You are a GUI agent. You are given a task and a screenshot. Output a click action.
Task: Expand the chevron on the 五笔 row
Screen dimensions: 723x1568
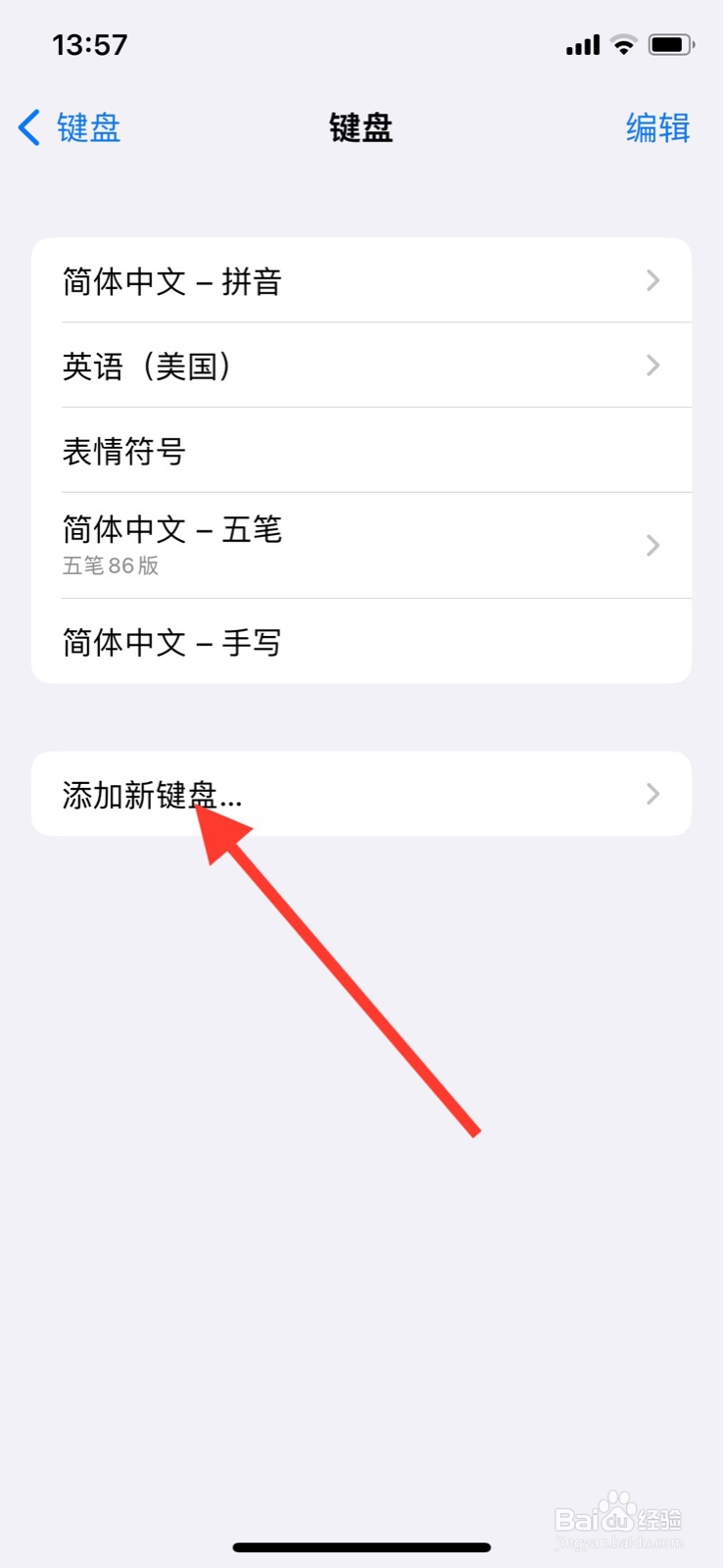[x=652, y=545]
